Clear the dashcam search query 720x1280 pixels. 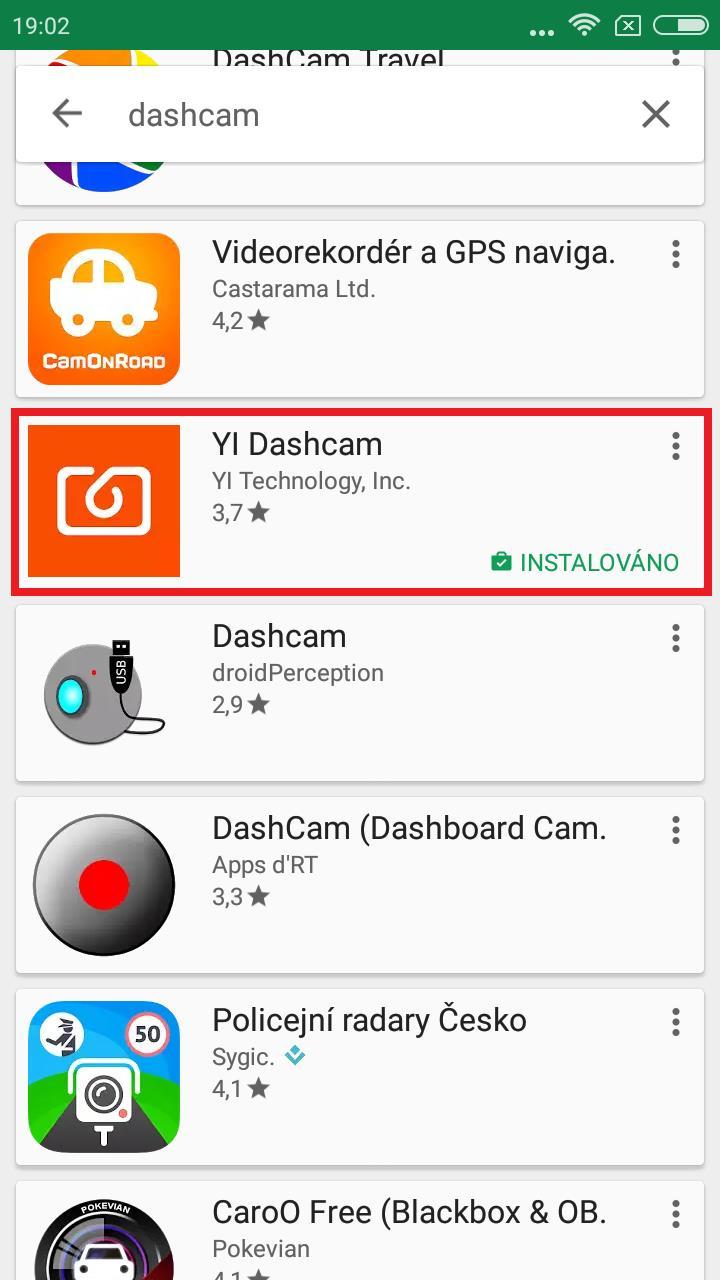[655, 114]
